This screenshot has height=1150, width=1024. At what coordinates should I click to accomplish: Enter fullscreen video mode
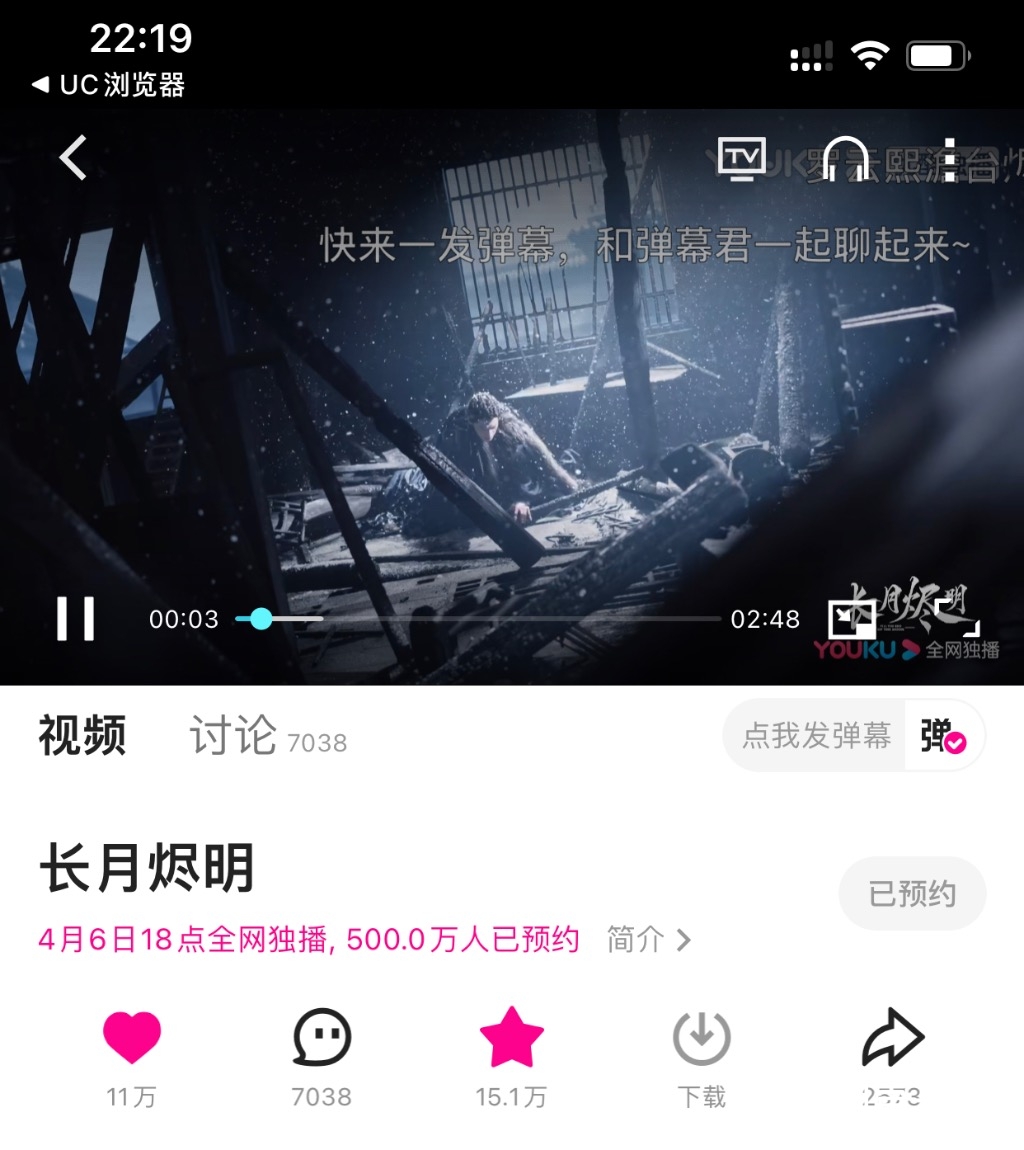(x=957, y=617)
